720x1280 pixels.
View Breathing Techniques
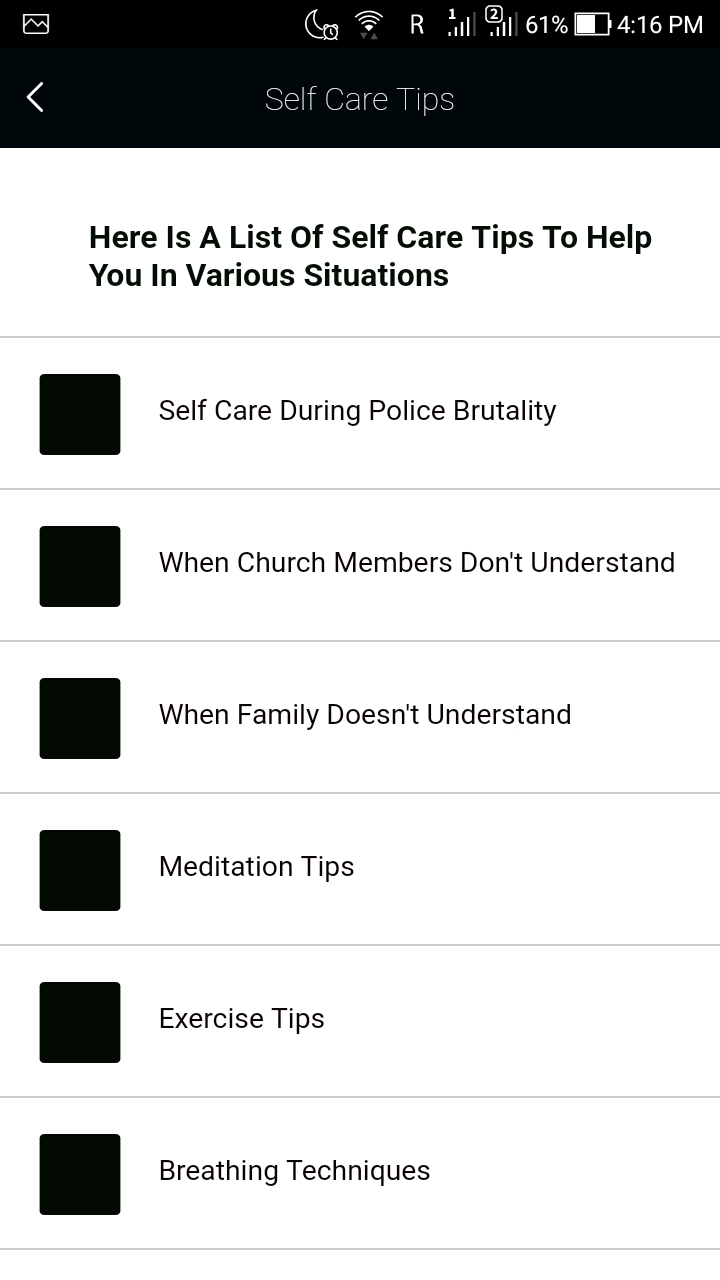pos(294,1172)
